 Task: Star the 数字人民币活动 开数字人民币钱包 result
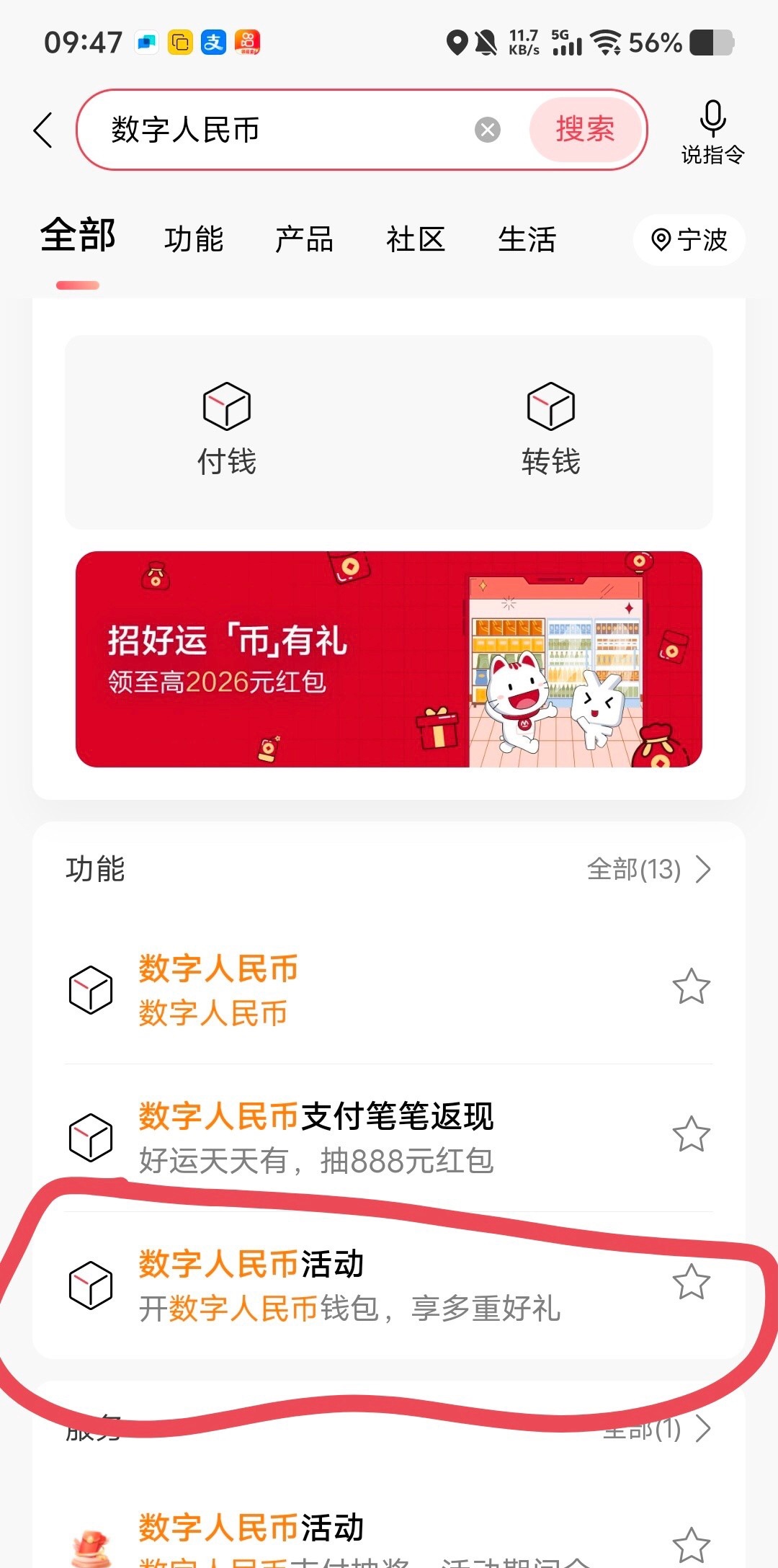click(x=691, y=1283)
